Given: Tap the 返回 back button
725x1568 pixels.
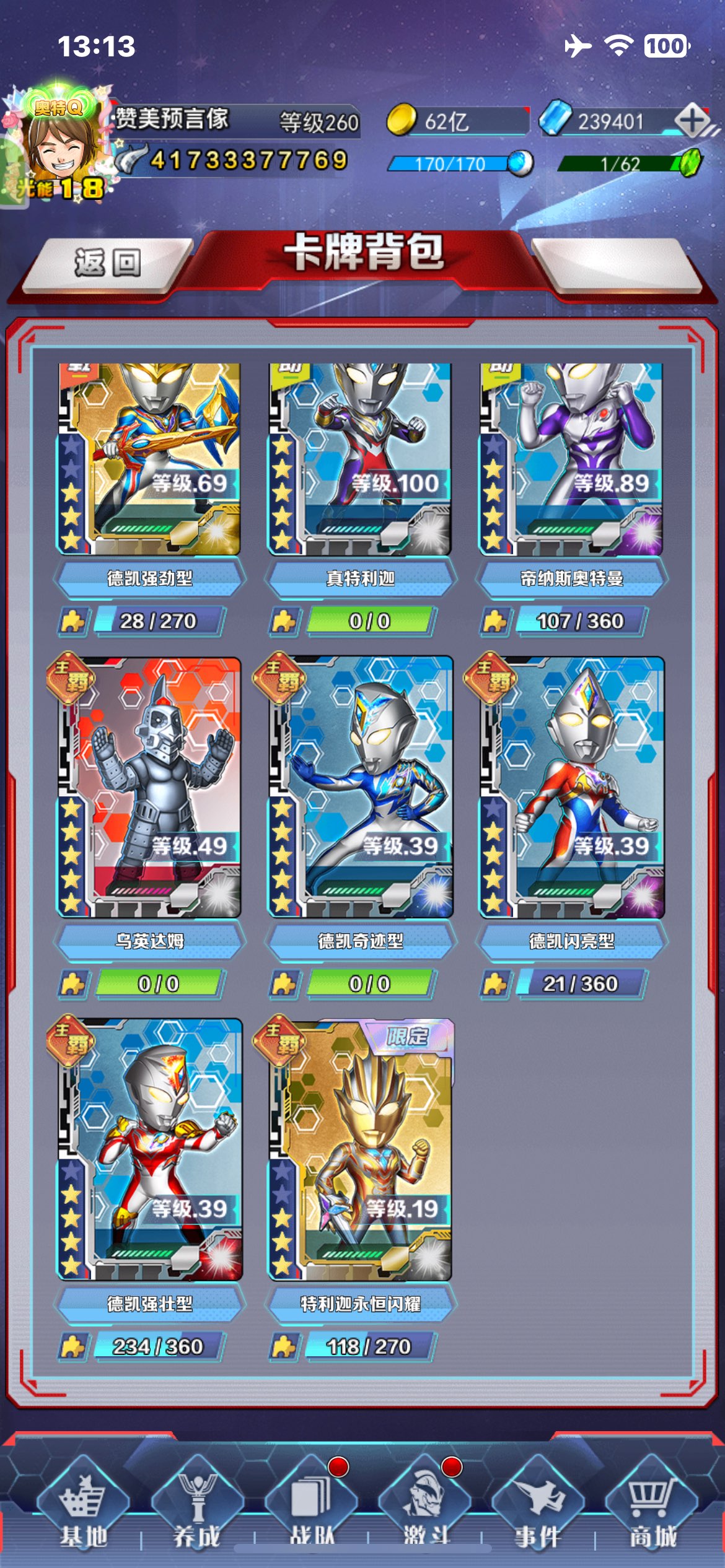Looking at the screenshot, I should (107, 263).
